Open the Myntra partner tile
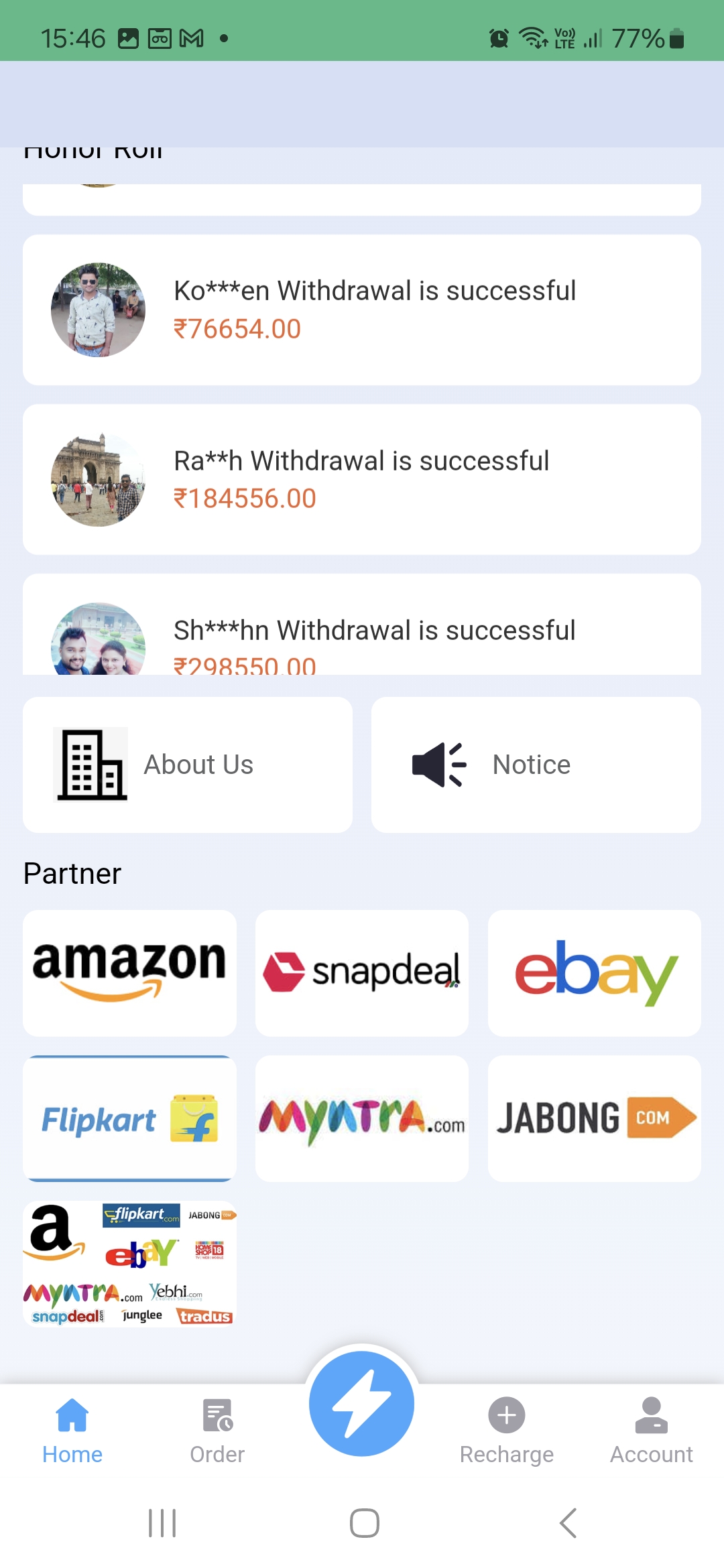 pos(362,1118)
